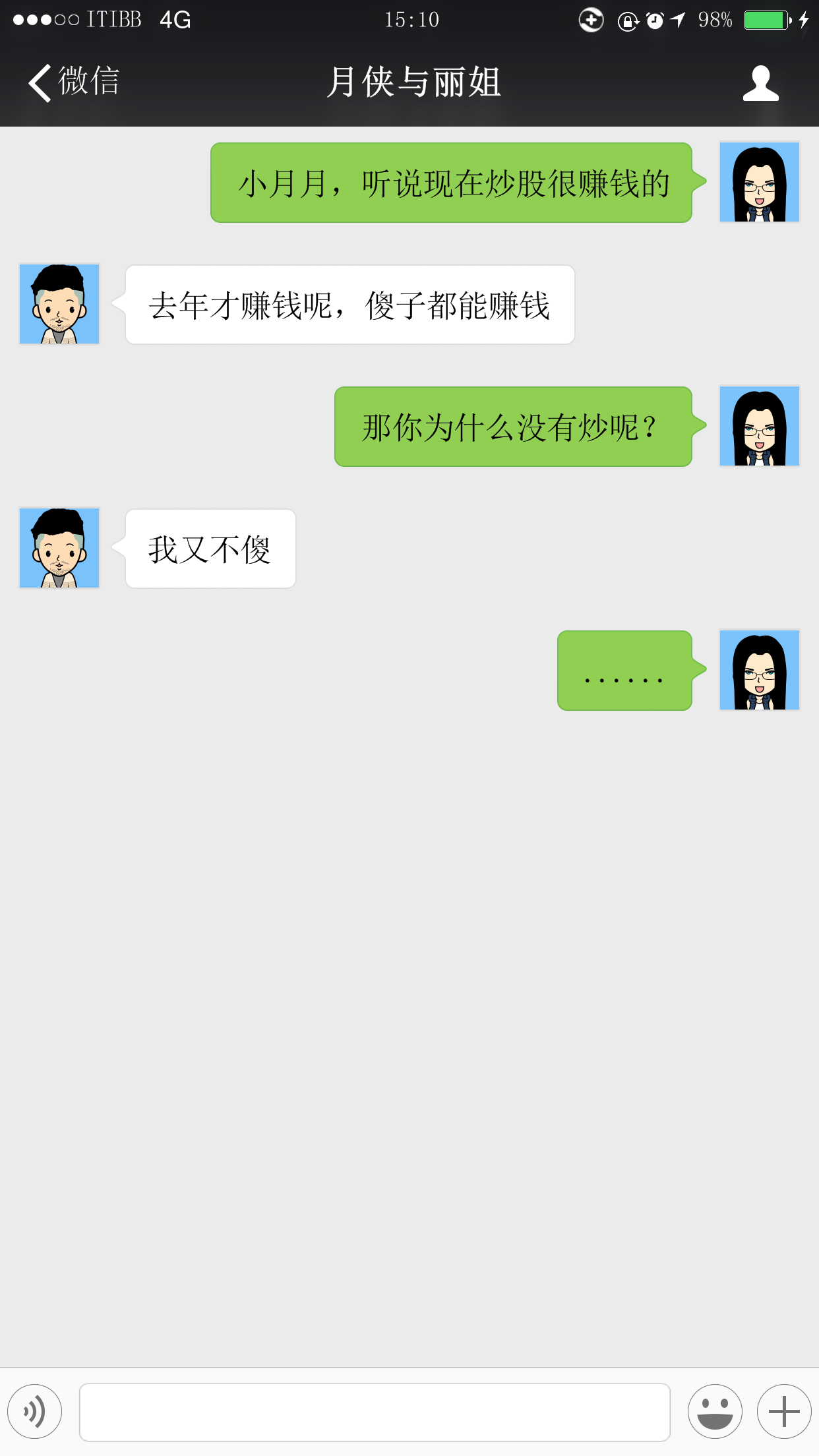Go back to the 微信 chat list

(73, 82)
